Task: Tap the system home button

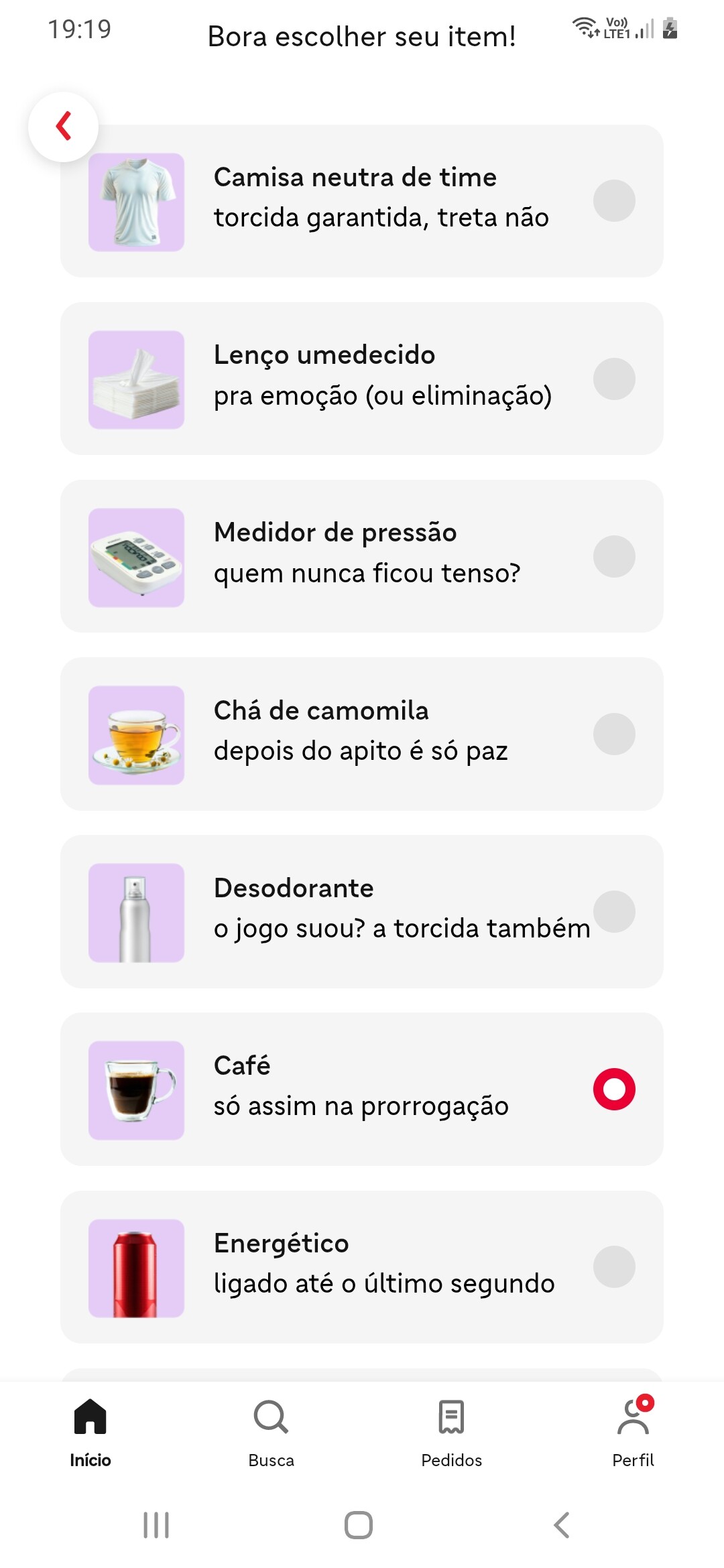Action: pyautogui.click(x=359, y=1525)
